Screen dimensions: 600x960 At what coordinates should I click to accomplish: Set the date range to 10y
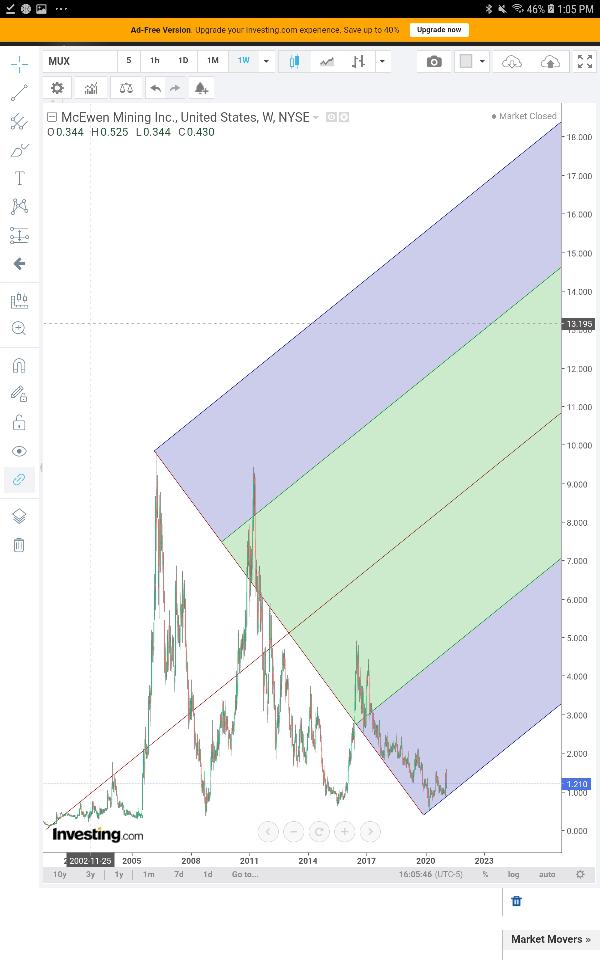[x=60, y=874]
